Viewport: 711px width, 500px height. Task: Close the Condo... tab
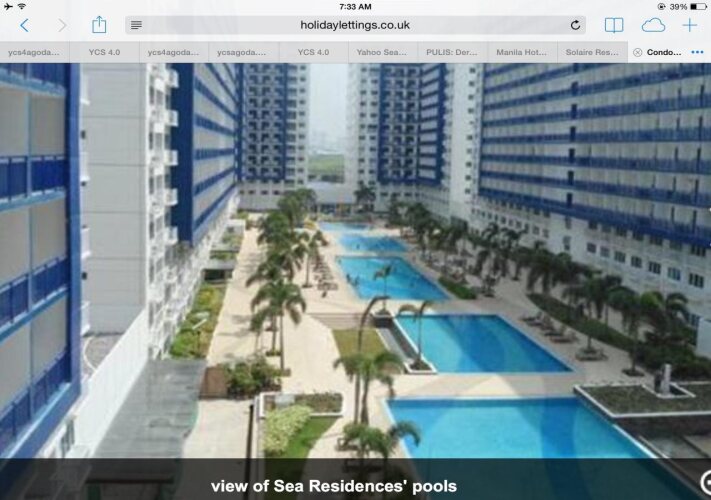[638, 52]
